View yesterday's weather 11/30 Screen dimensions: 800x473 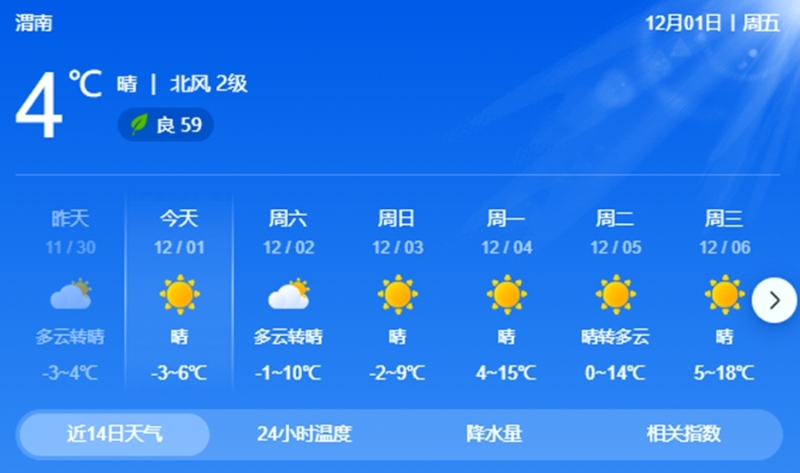70,294
